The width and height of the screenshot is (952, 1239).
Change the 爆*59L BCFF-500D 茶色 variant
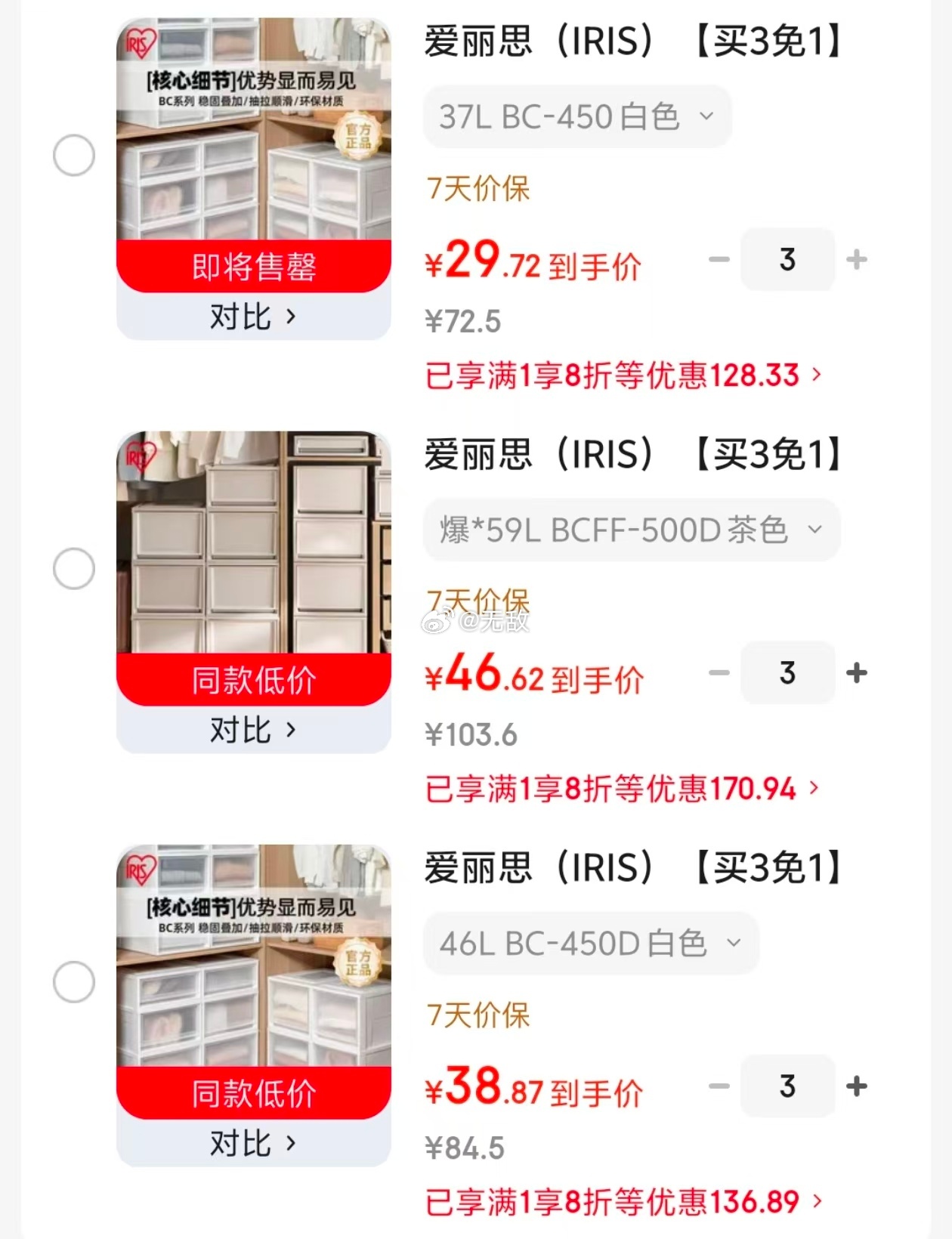631,530
